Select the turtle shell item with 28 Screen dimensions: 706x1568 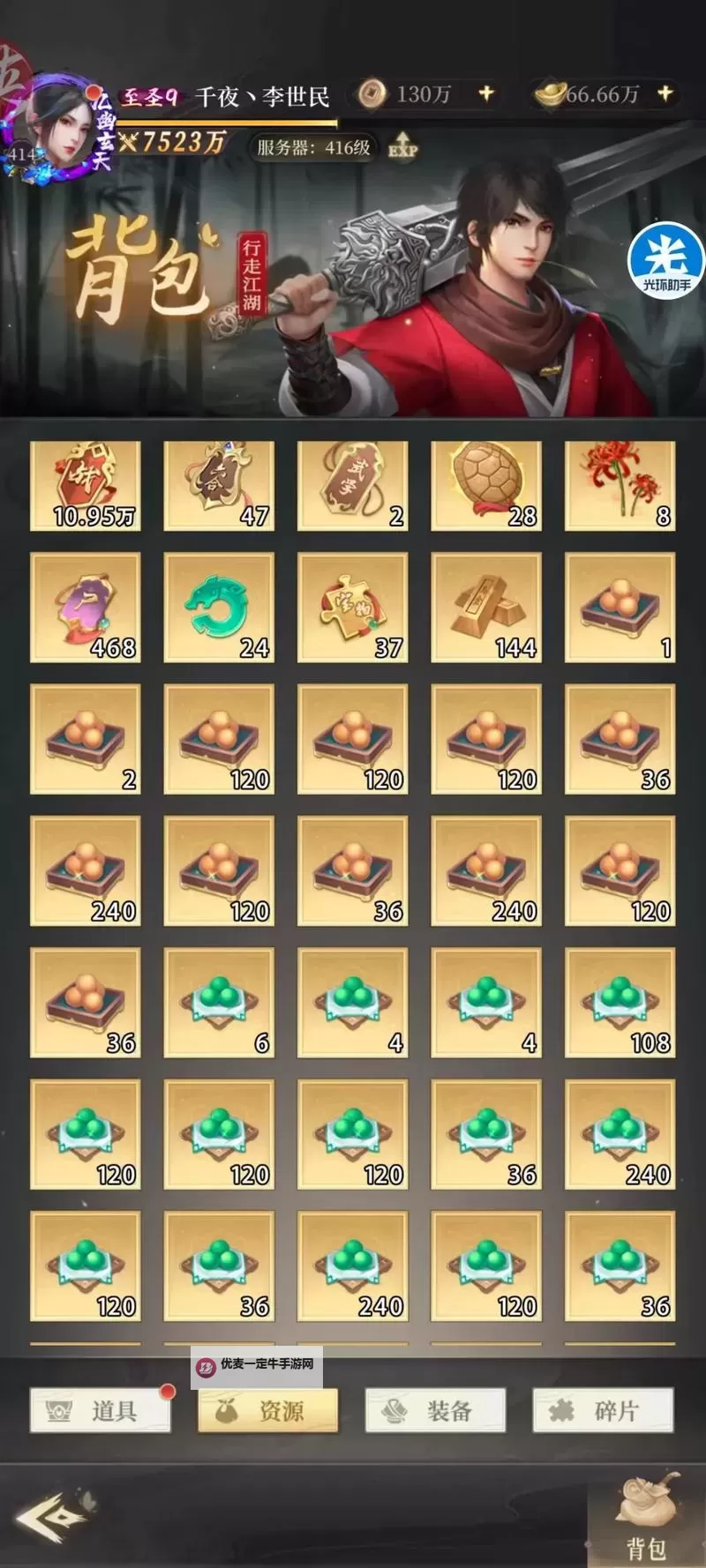[x=486, y=486]
